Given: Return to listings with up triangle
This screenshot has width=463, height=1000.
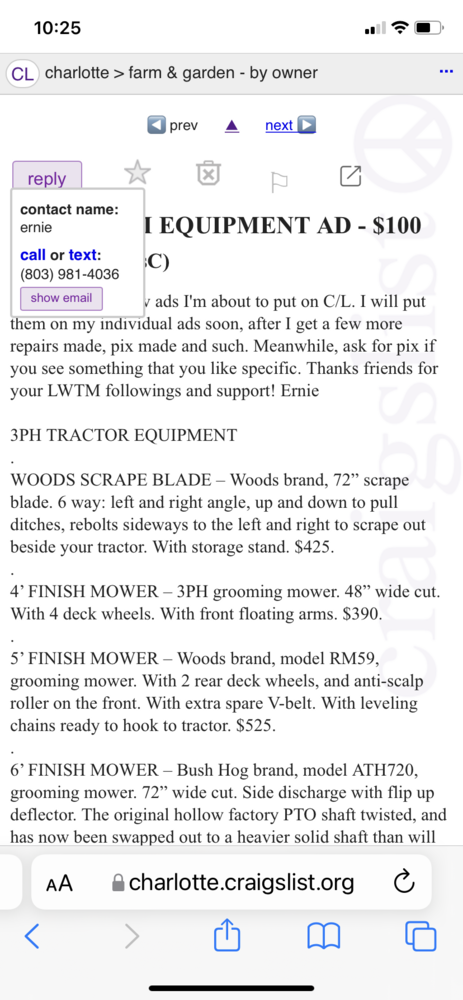Looking at the screenshot, I should pos(232,126).
